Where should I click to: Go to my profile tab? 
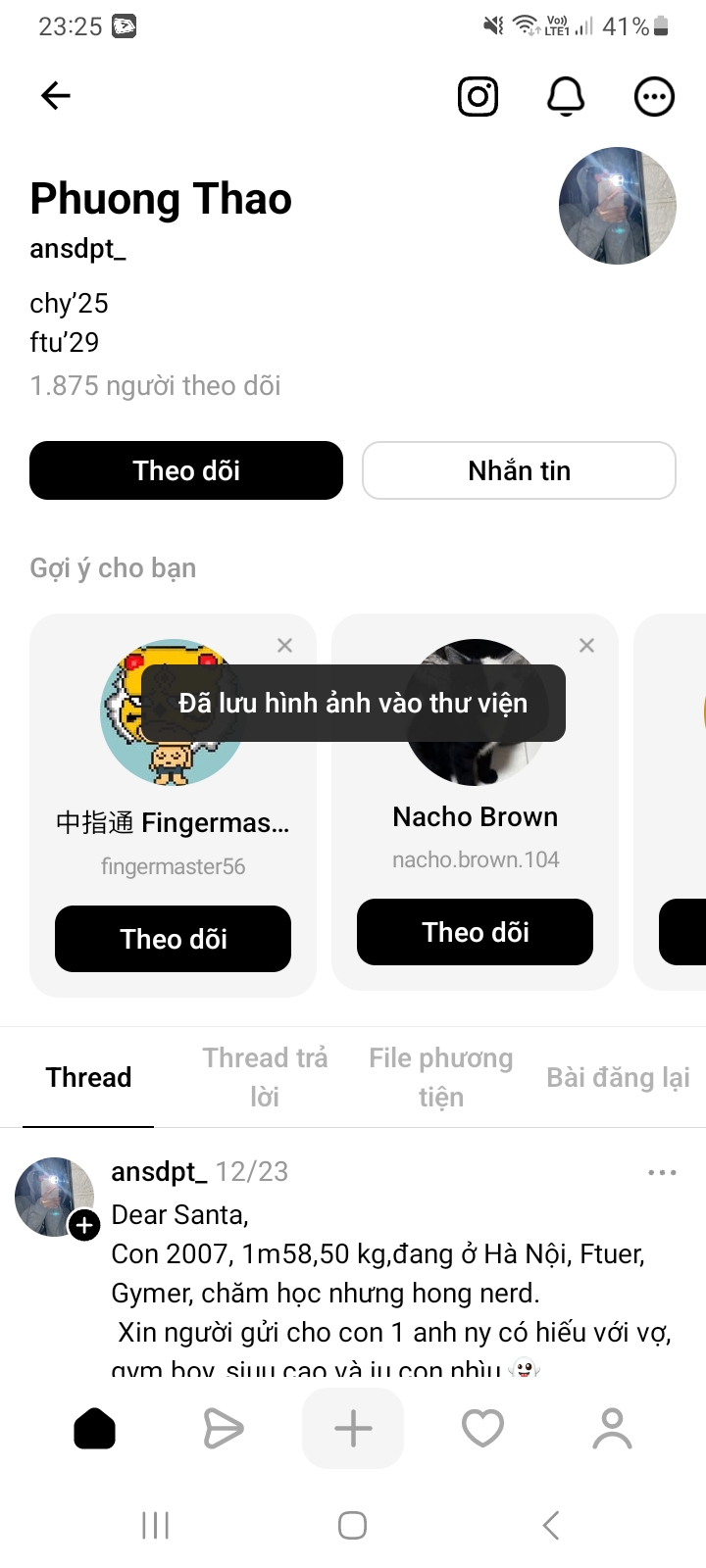(x=613, y=1429)
